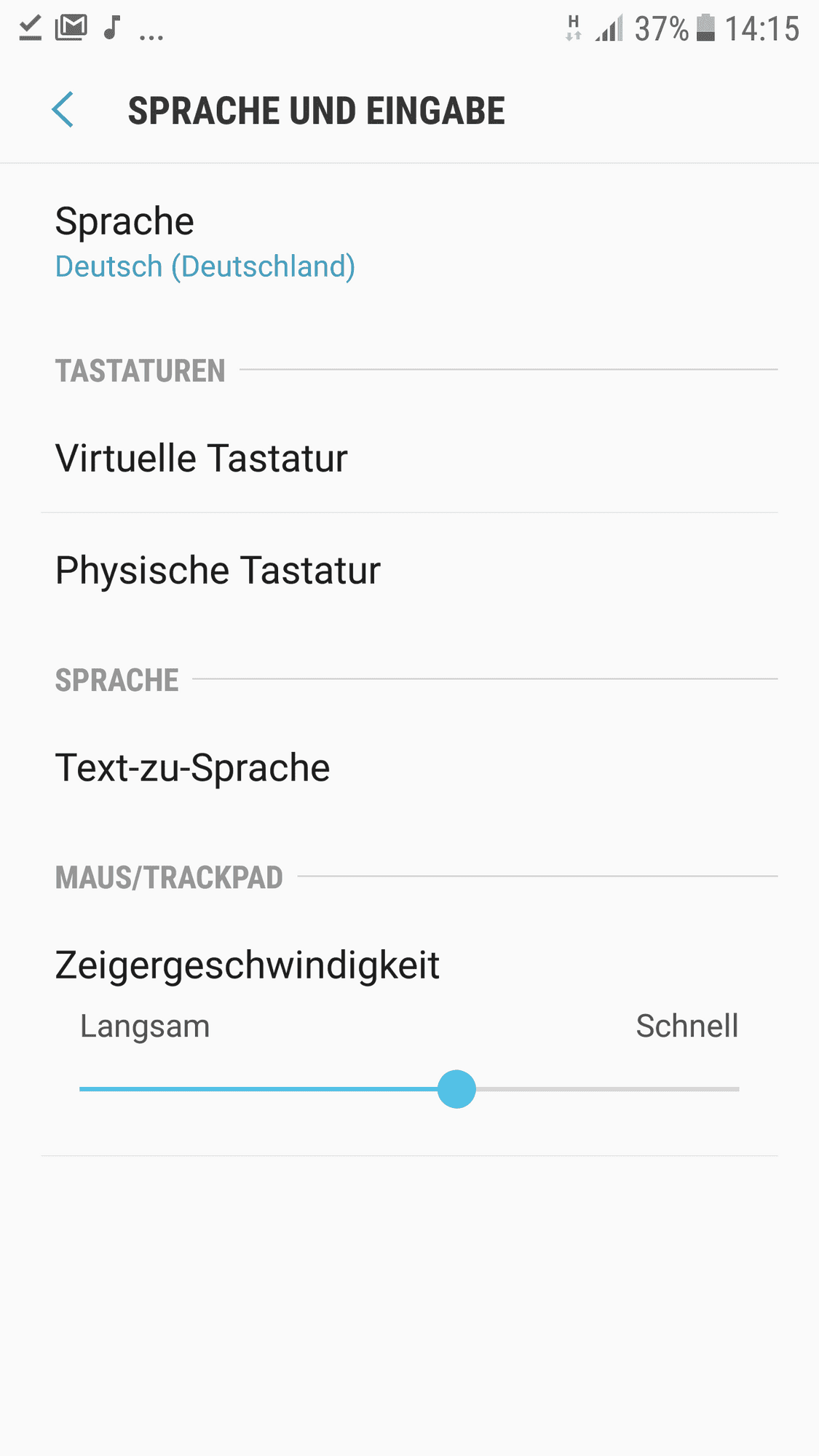Open Virtuelle Tastatur settings

[x=202, y=459]
